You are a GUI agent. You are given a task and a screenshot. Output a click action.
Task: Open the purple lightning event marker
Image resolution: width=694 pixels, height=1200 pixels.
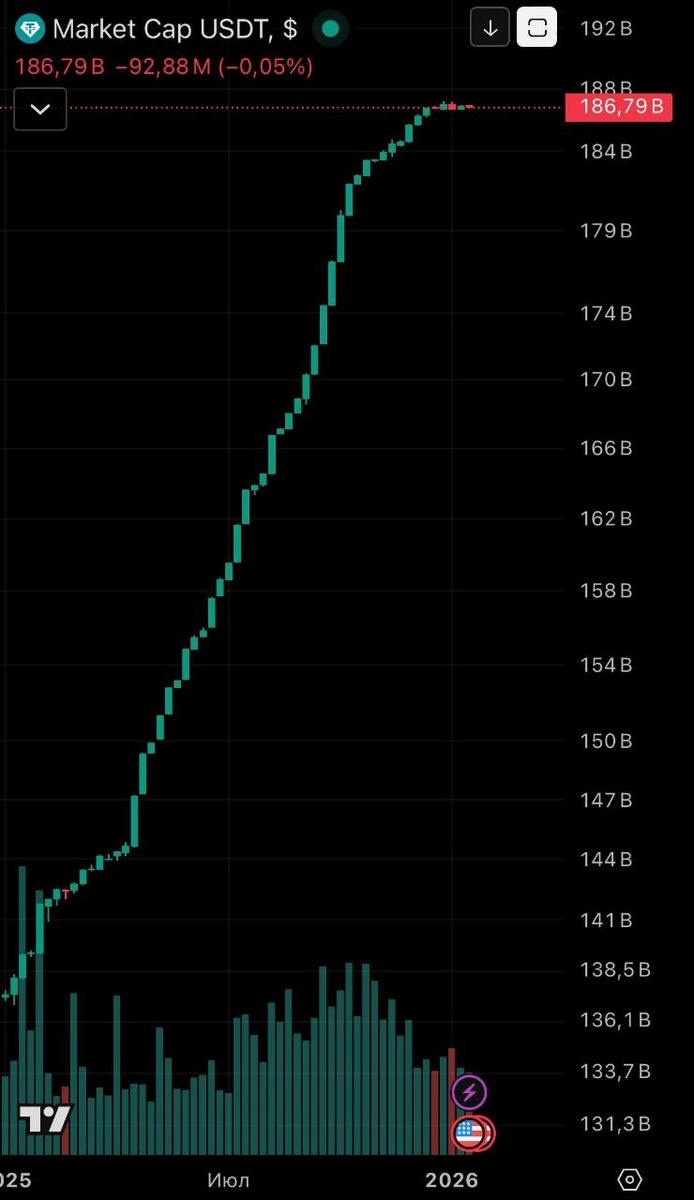pos(469,1092)
